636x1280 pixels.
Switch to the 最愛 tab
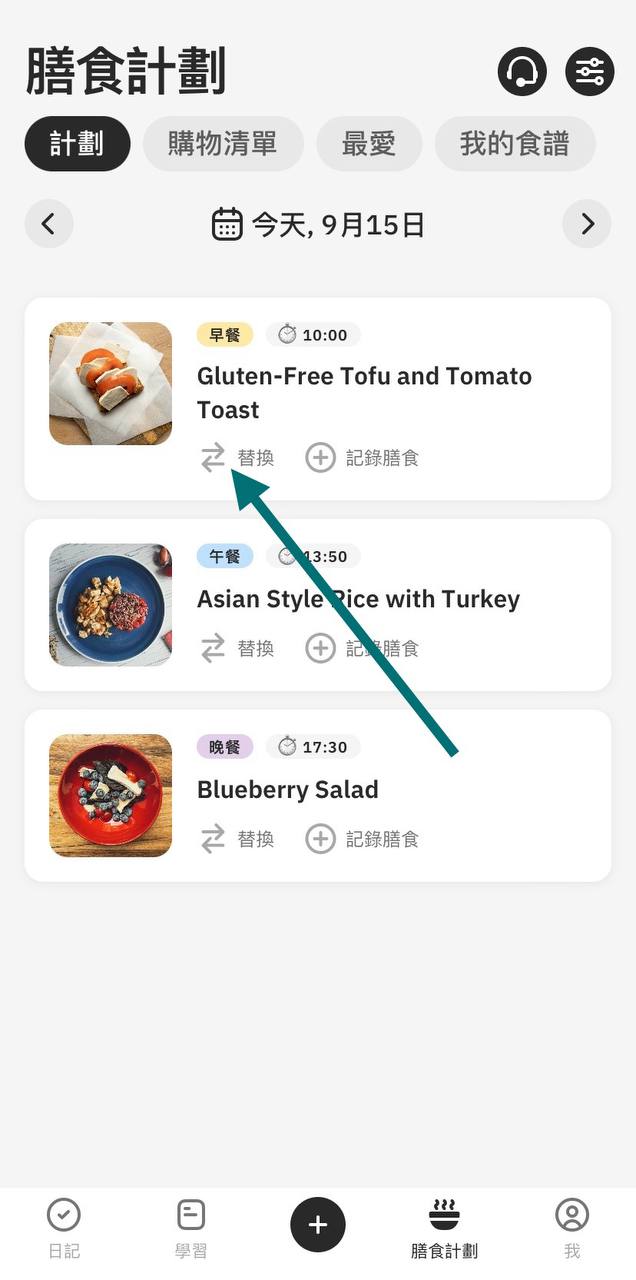(x=369, y=144)
